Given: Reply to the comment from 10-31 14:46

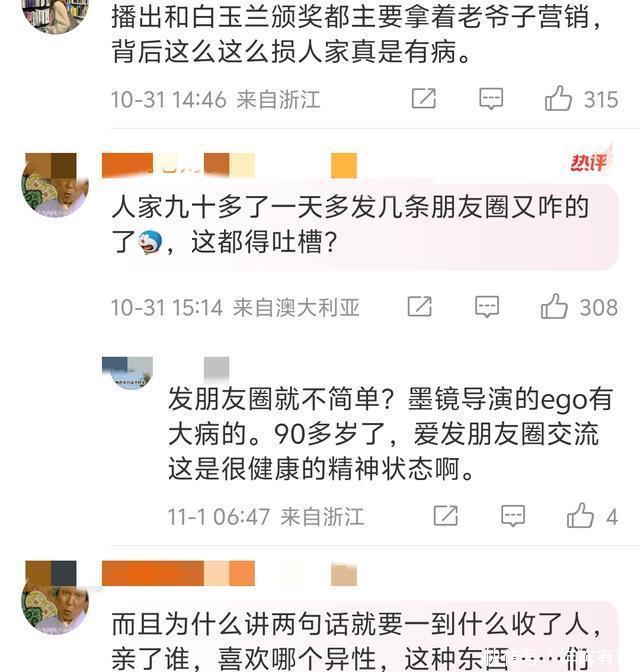Looking at the screenshot, I should click(491, 98).
